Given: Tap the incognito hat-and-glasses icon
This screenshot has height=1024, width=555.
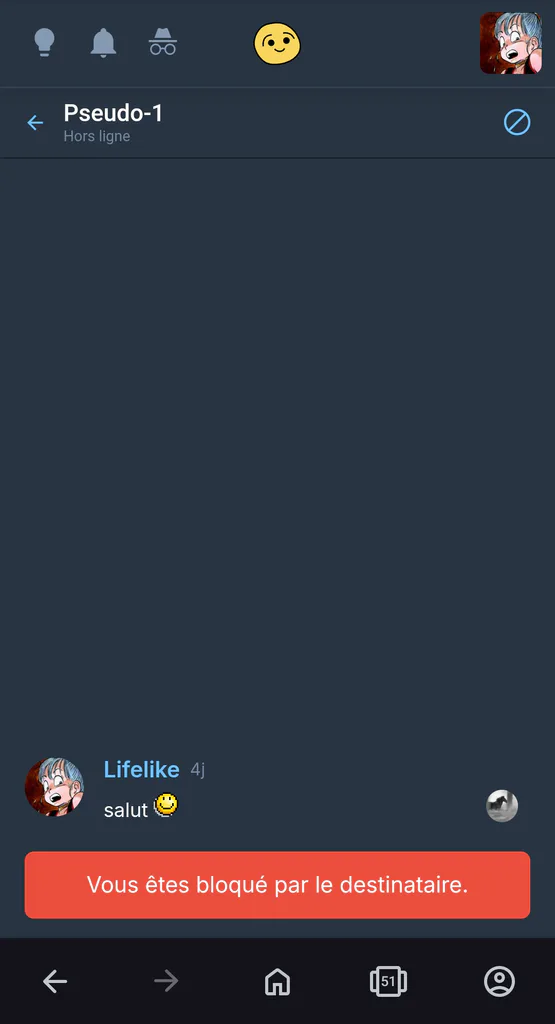Looking at the screenshot, I should pyautogui.click(x=163, y=42).
